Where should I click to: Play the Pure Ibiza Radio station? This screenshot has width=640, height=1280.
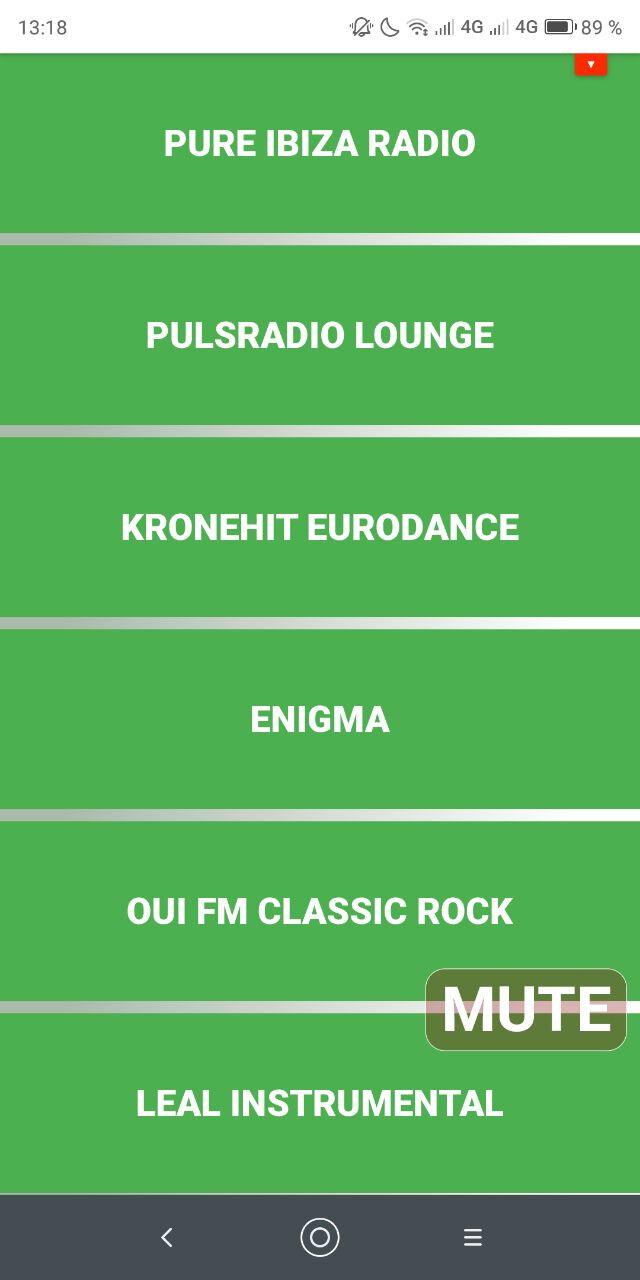click(320, 144)
